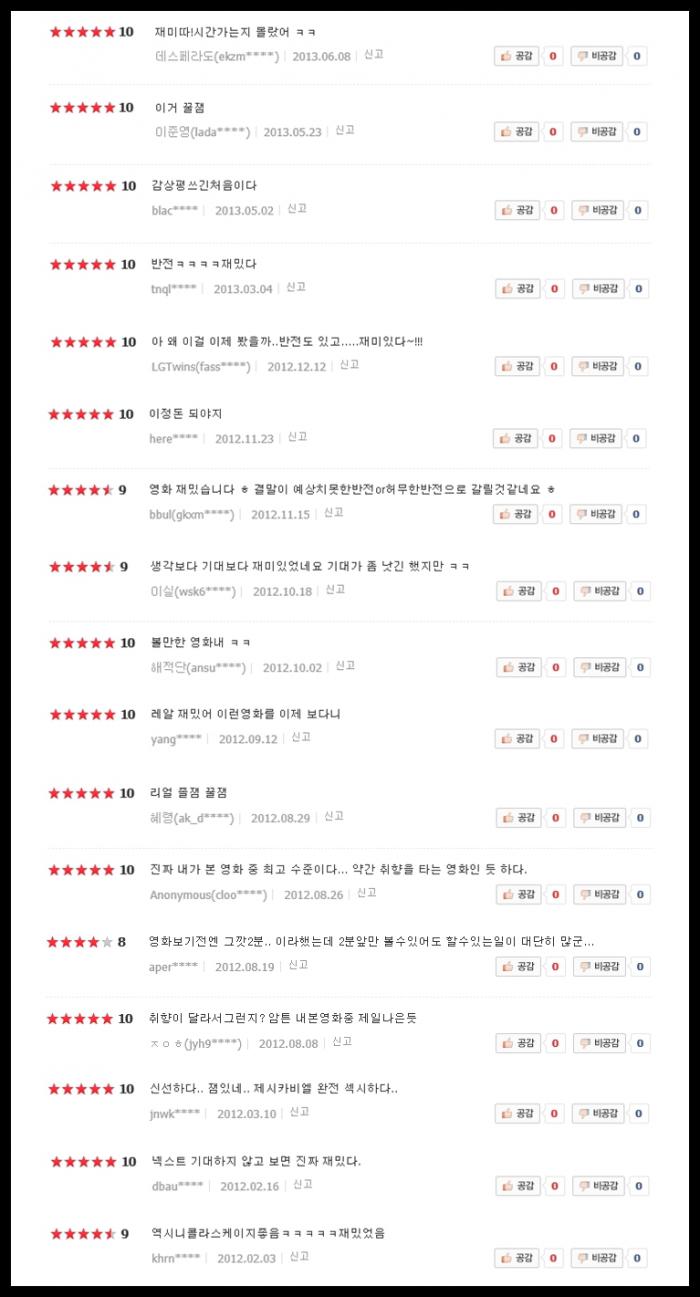Report 혜영's 2012.08.29 review
The width and height of the screenshot is (700, 1297).
coord(334,816)
